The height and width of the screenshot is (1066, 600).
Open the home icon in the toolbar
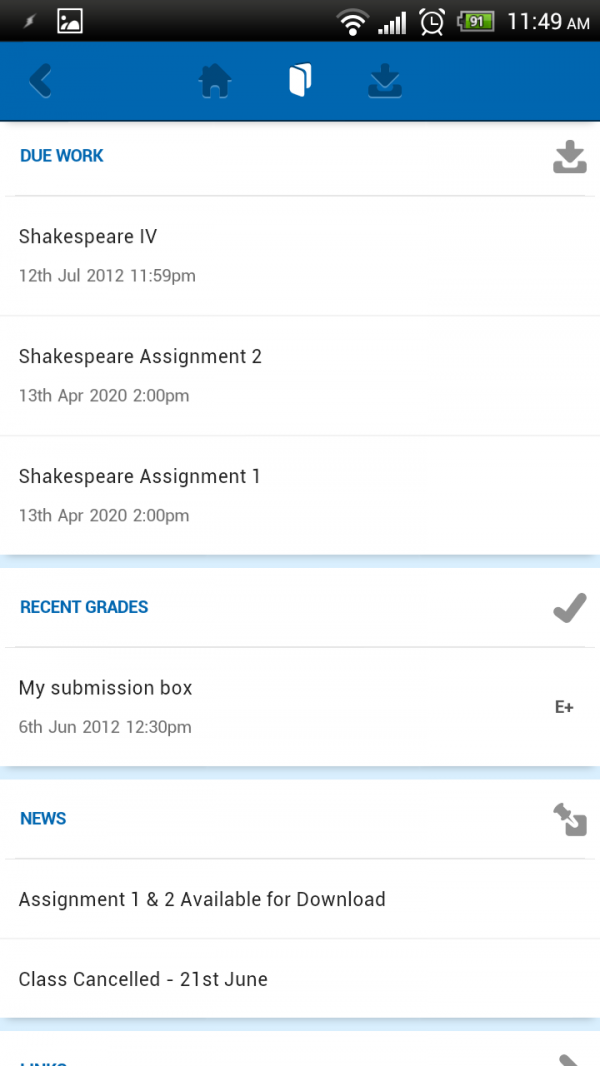215,81
